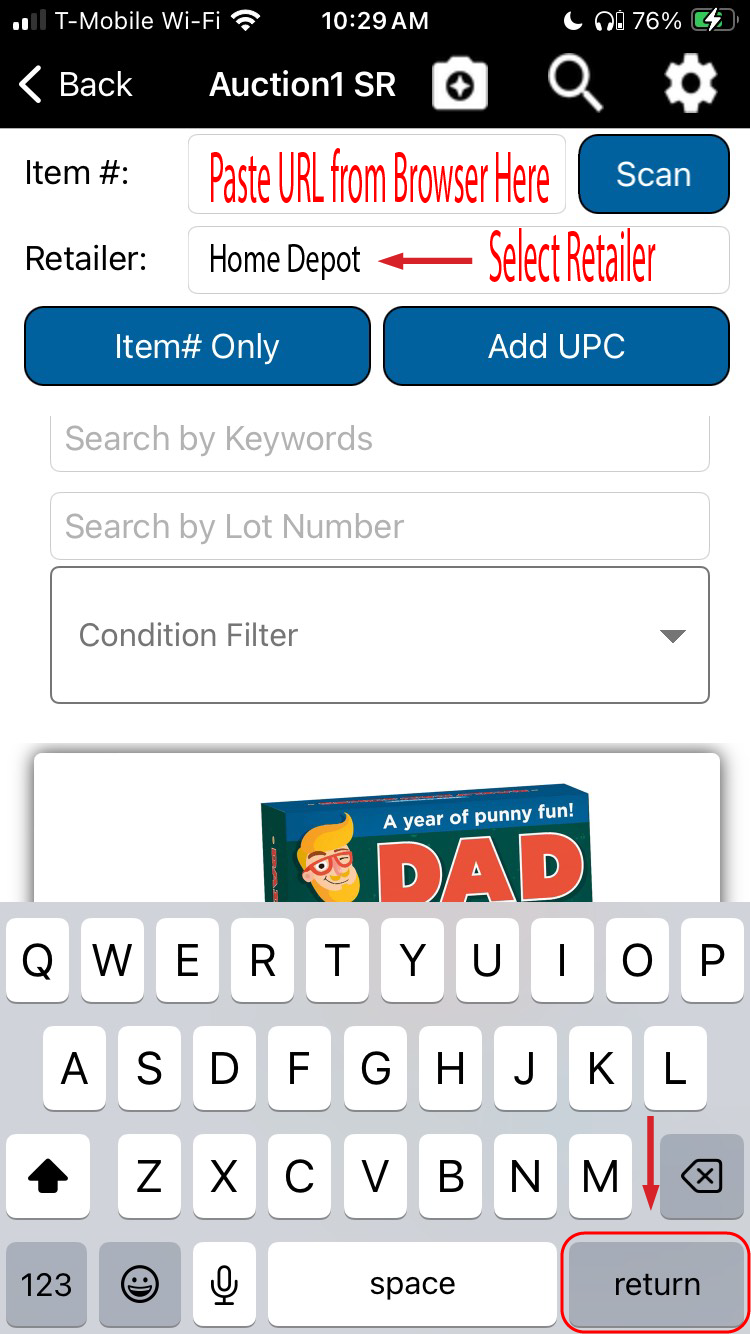Open the settings gear
The width and height of the screenshot is (751, 1334).
(x=691, y=85)
